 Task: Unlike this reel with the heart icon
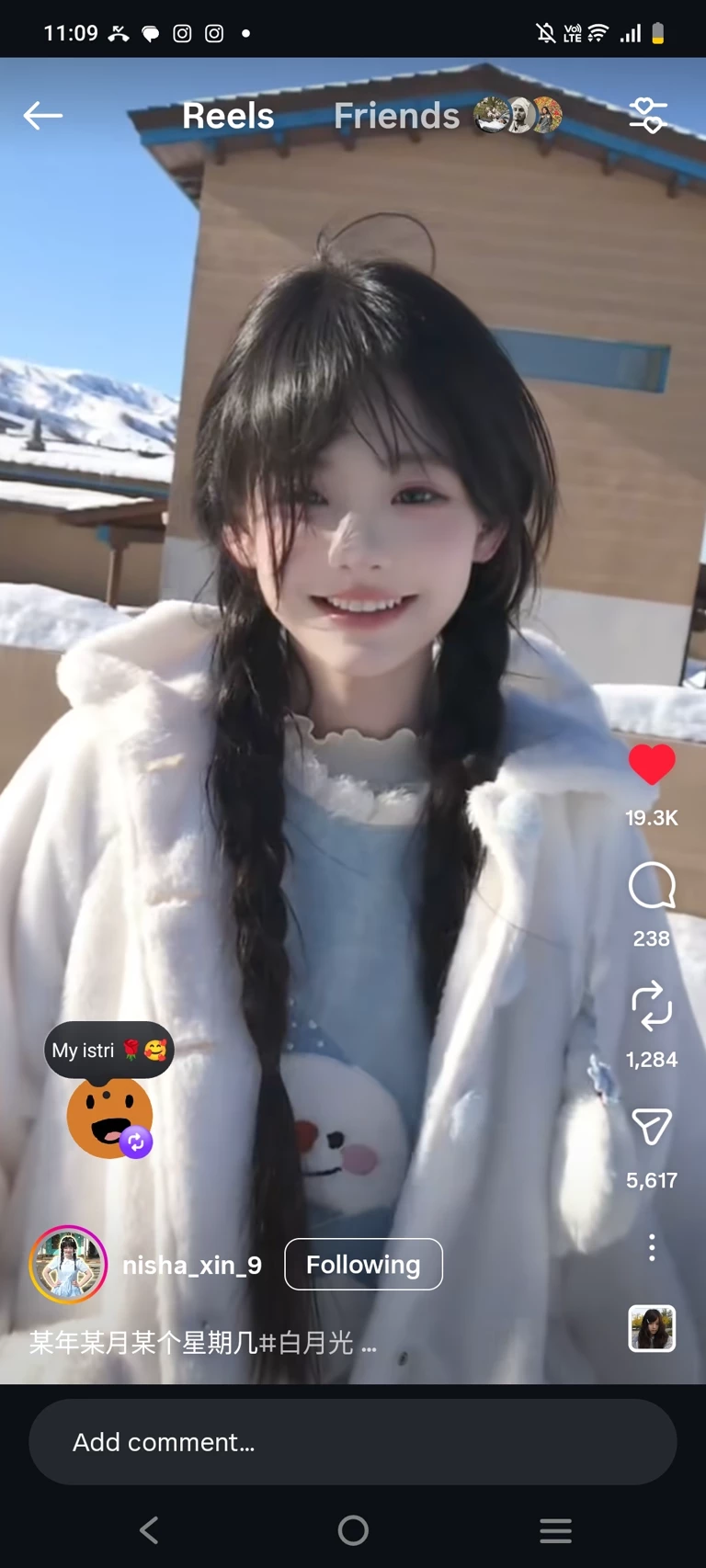[652, 765]
